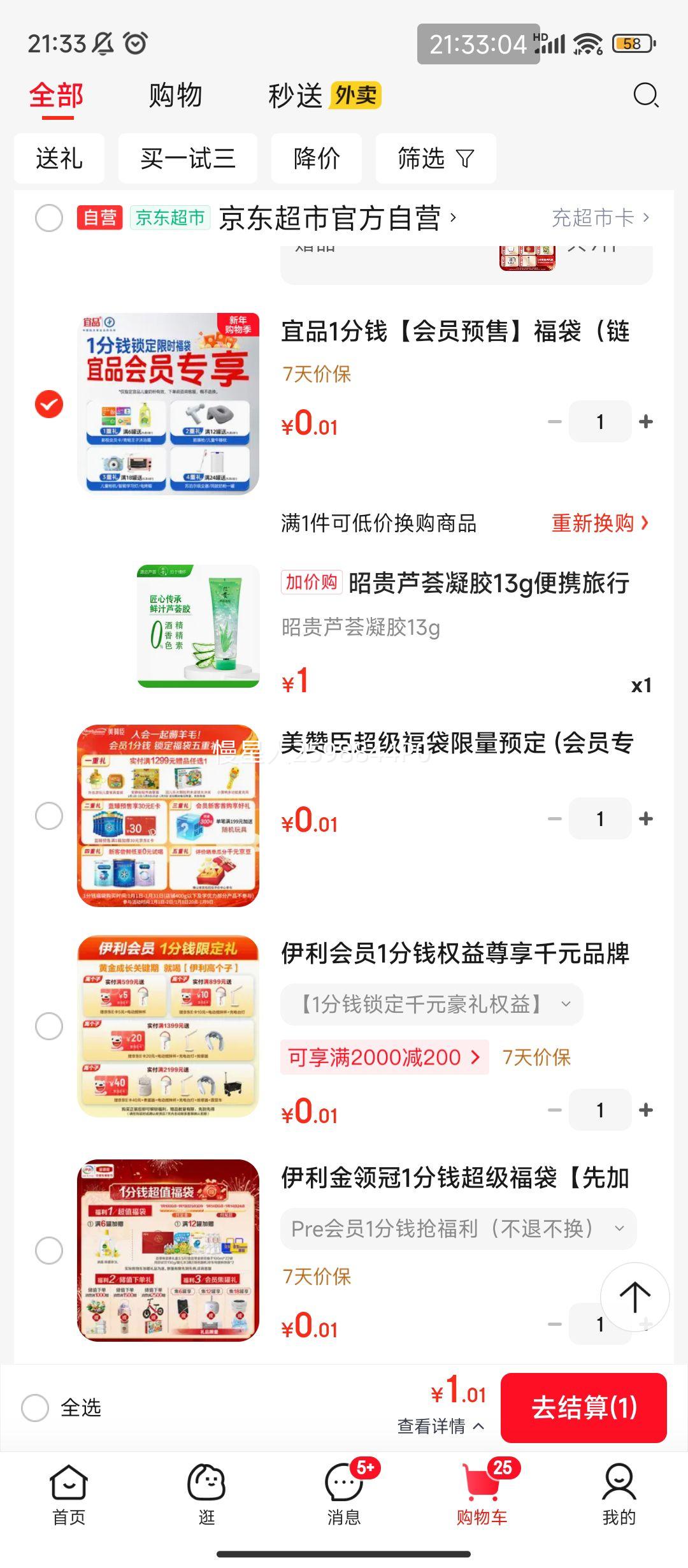The width and height of the screenshot is (688, 1568).
Task: Tap the 首页 home icon in bottom navigation
Action: pyautogui.click(x=69, y=1485)
